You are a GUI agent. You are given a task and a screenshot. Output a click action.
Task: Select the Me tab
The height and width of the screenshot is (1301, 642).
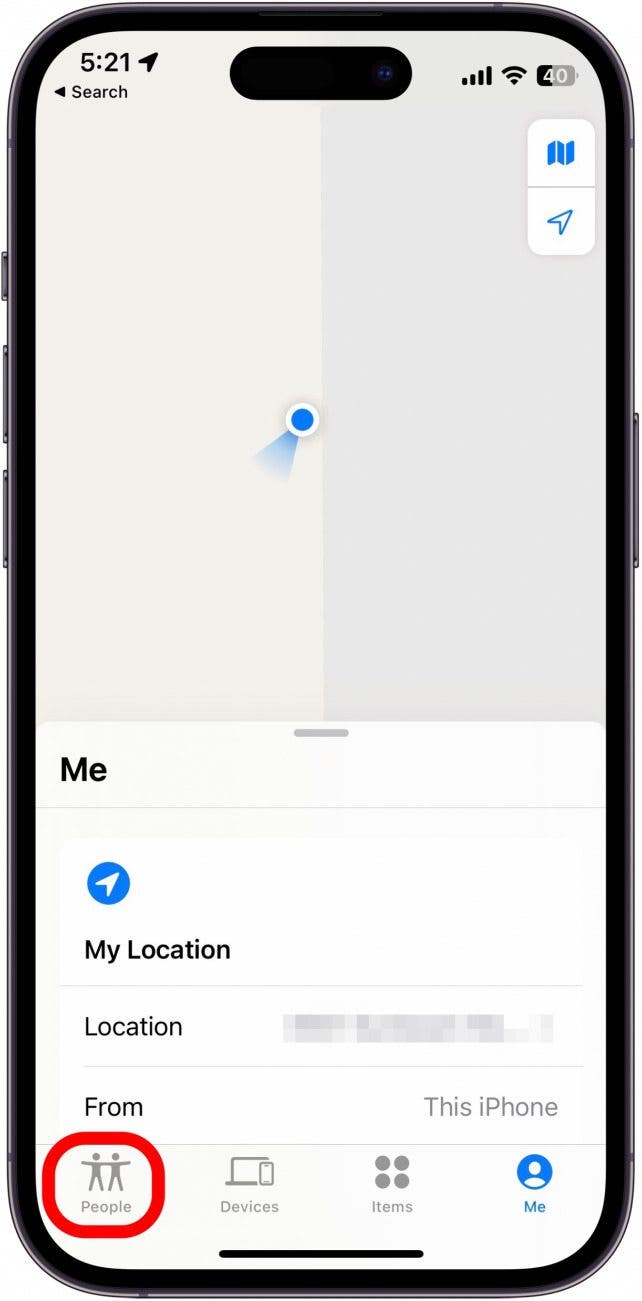coord(535,1184)
